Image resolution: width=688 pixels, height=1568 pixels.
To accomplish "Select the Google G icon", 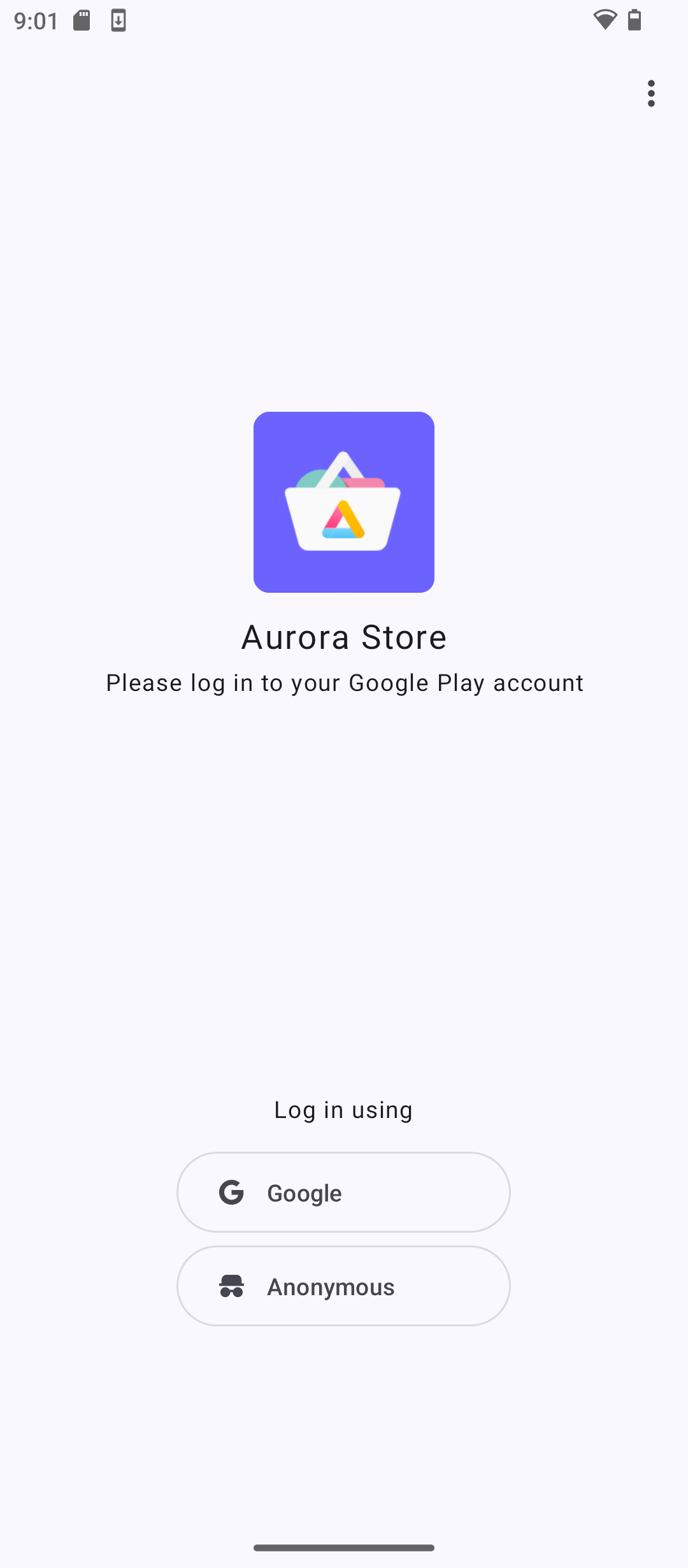I will [233, 1192].
